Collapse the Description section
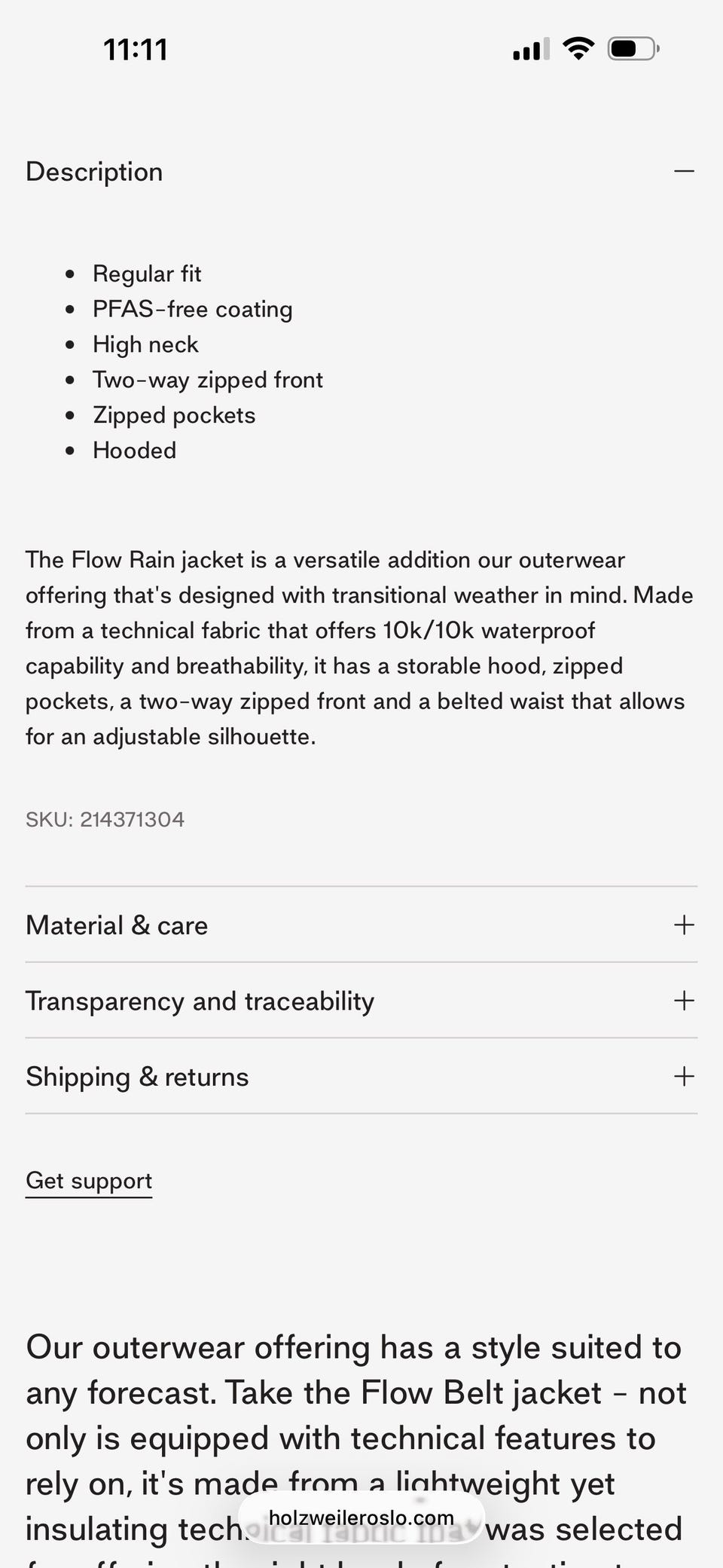The height and width of the screenshot is (1568, 723). pyautogui.click(x=361, y=172)
